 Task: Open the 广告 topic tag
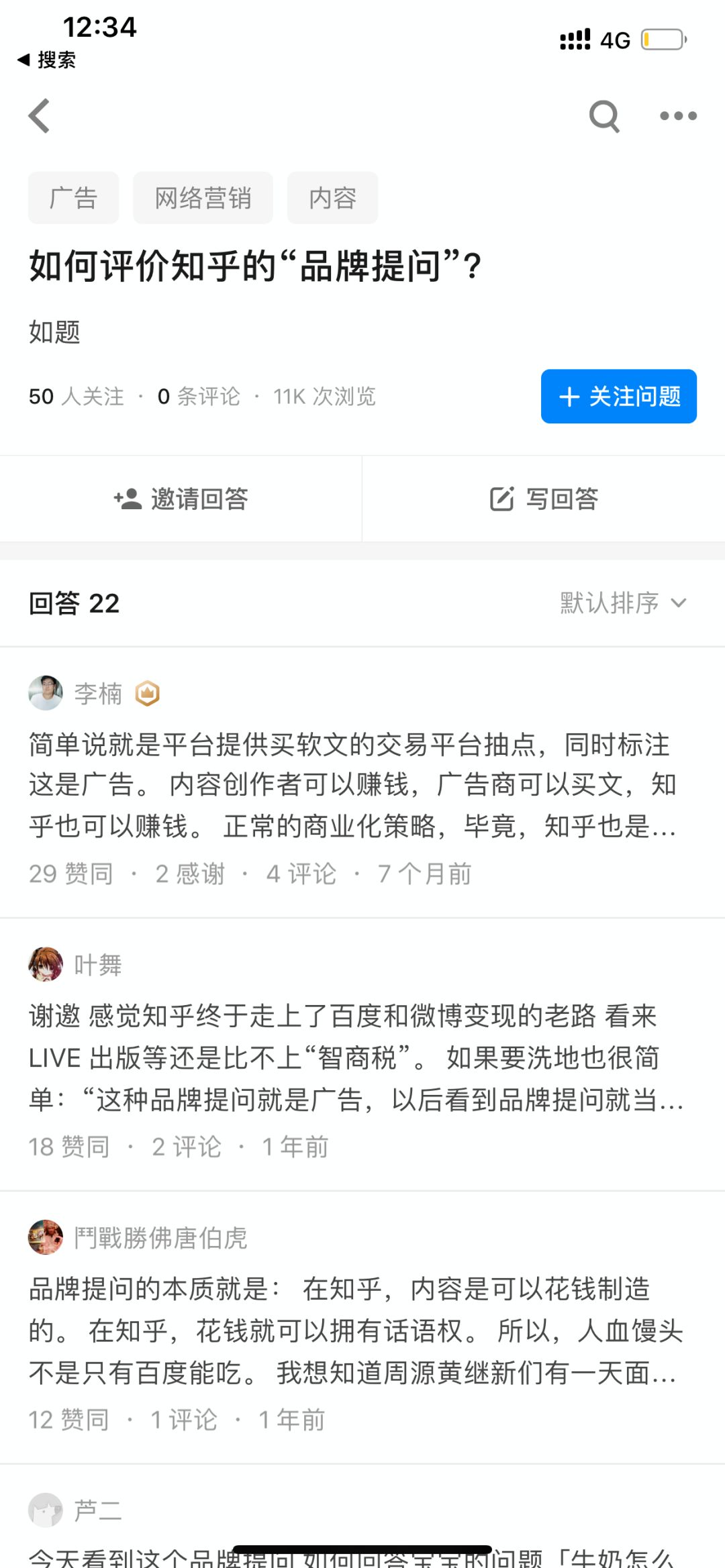click(x=73, y=198)
